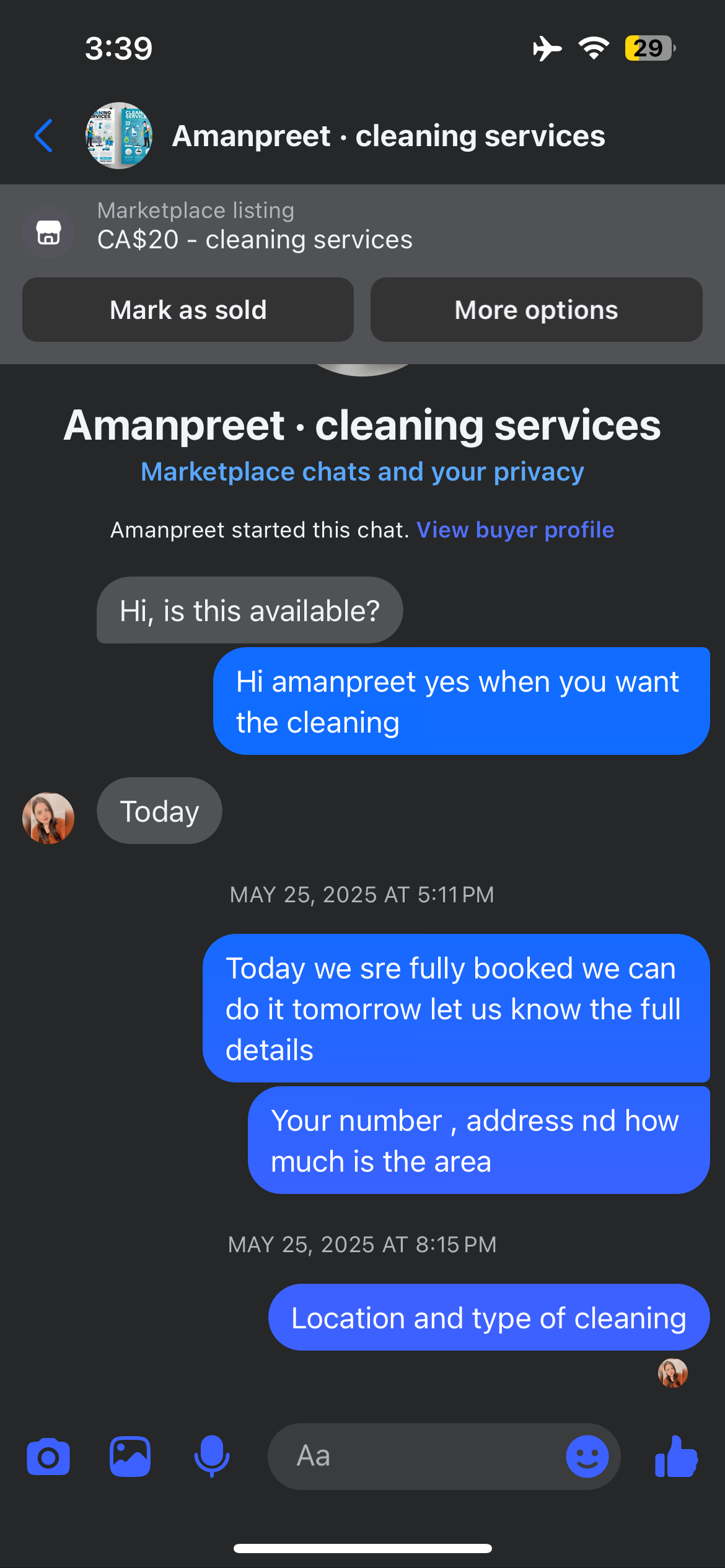This screenshot has height=1568, width=725.
Task: Tap the seen avatar under Location and type of cleaning
Action: tap(673, 1373)
